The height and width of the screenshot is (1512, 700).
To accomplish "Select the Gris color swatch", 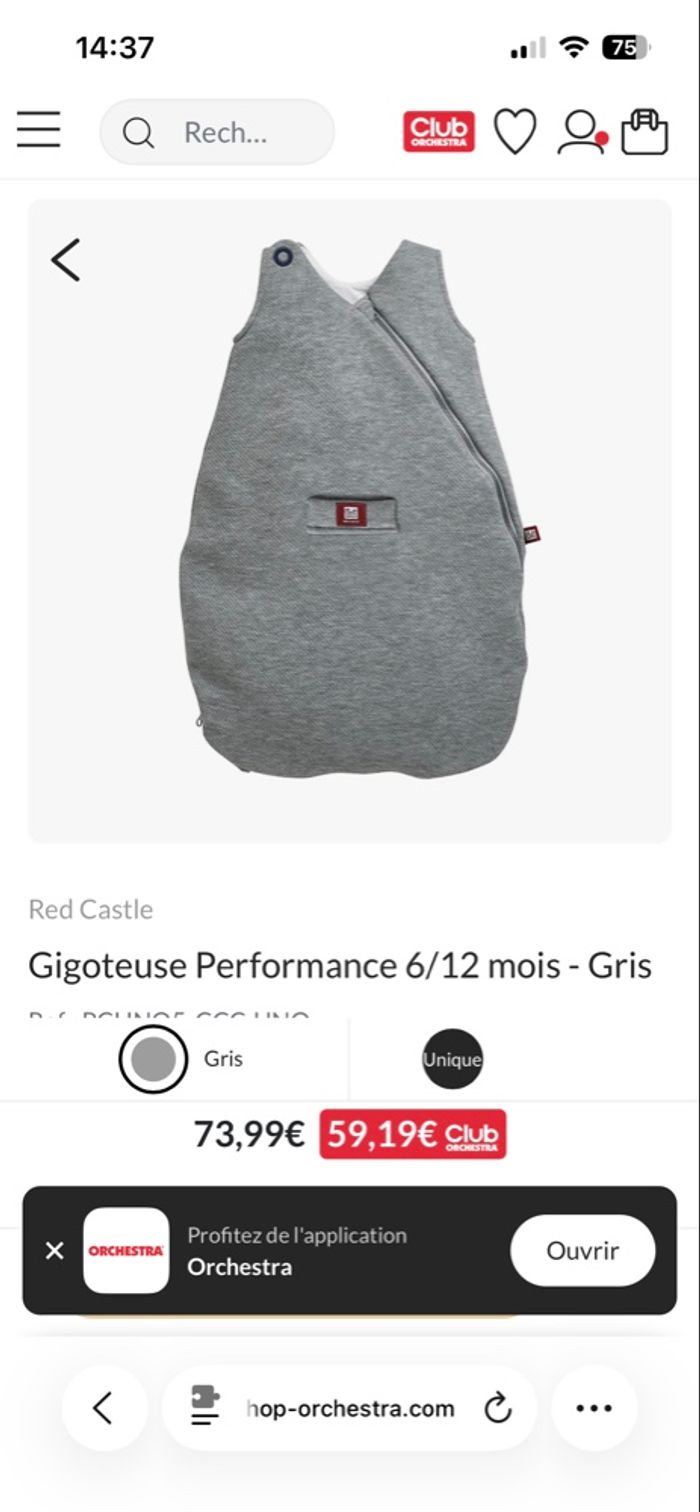I will [x=153, y=1059].
